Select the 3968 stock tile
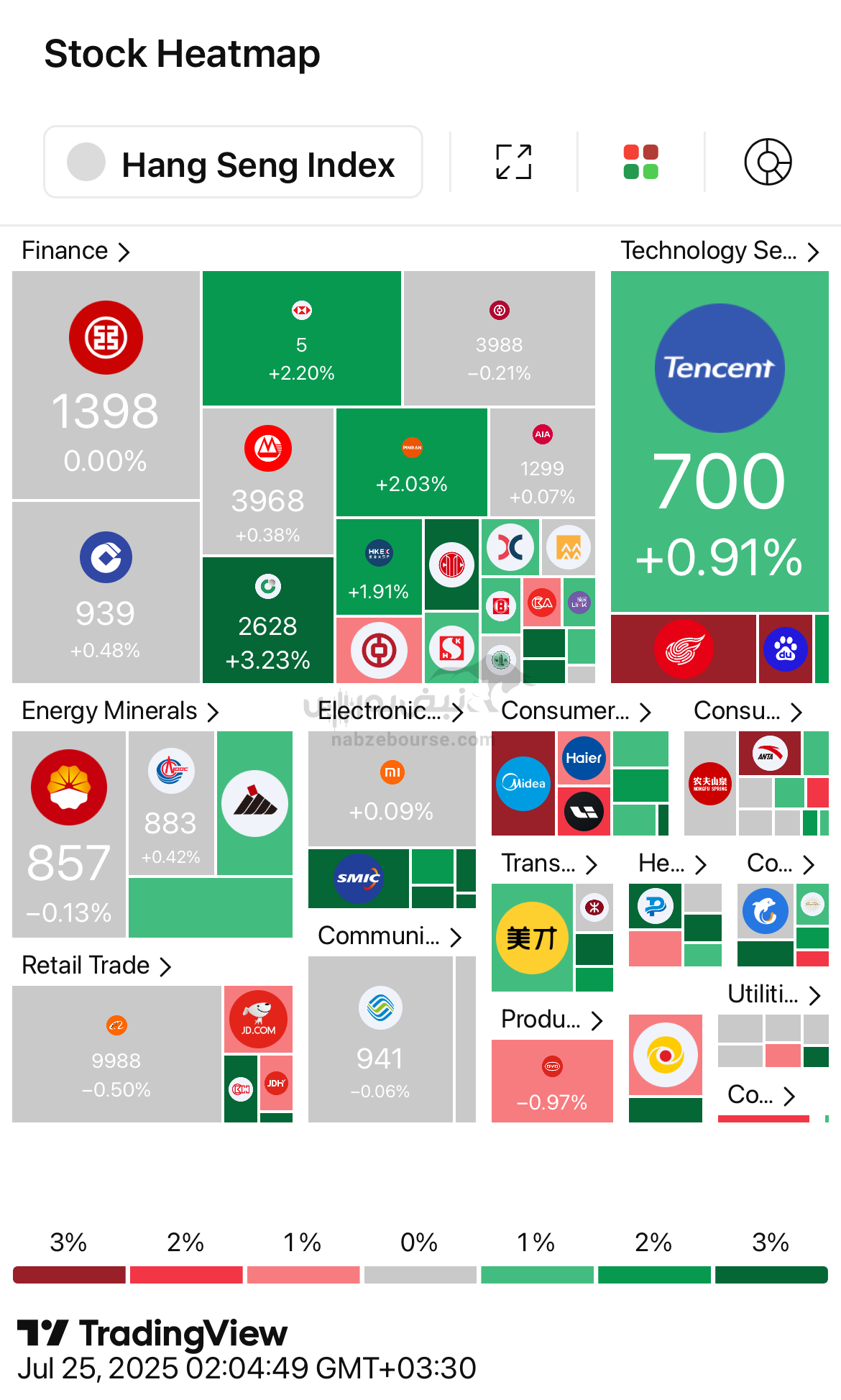This screenshot has height=1400, width=841. tap(268, 482)
